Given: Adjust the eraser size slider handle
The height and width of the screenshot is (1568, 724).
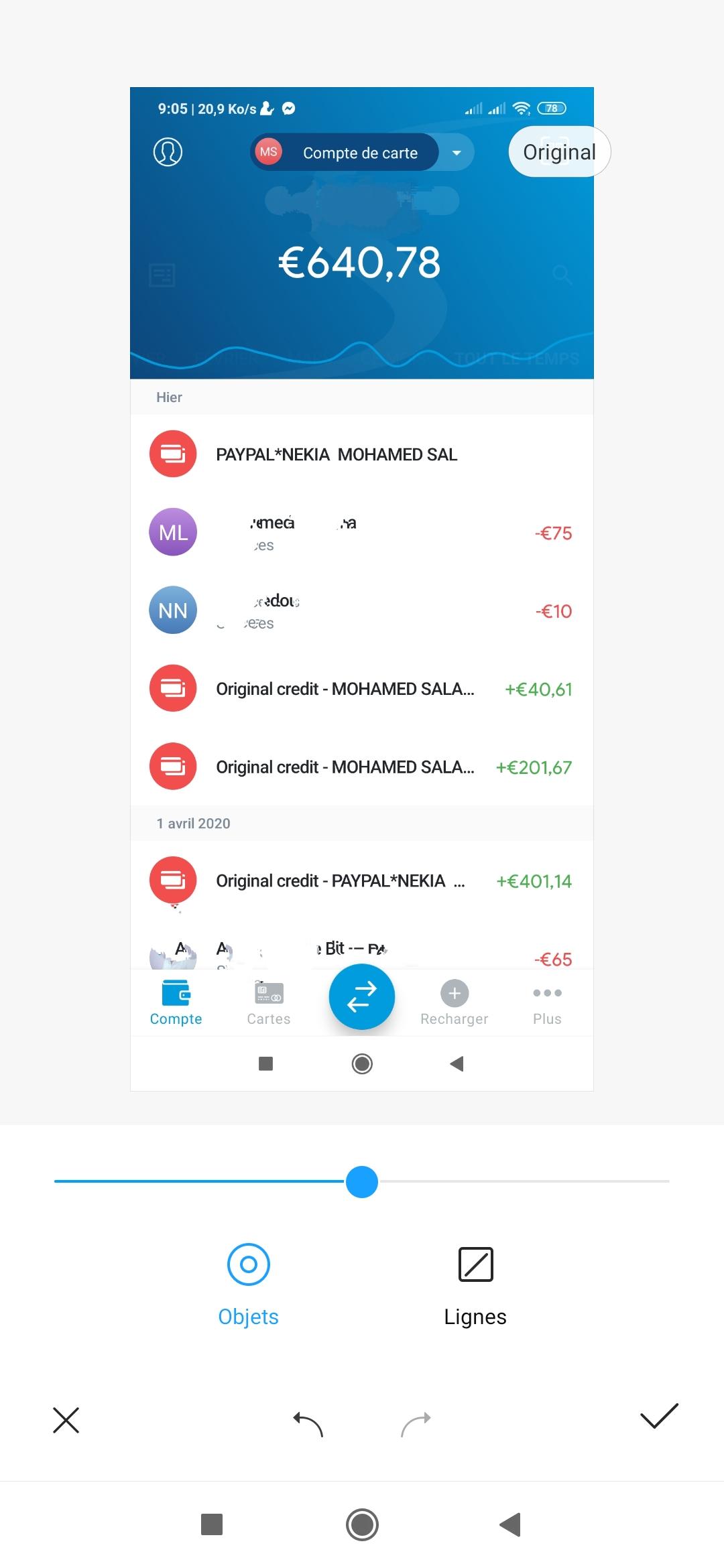Looking at the screenshot, I should tap(362, 1181).
